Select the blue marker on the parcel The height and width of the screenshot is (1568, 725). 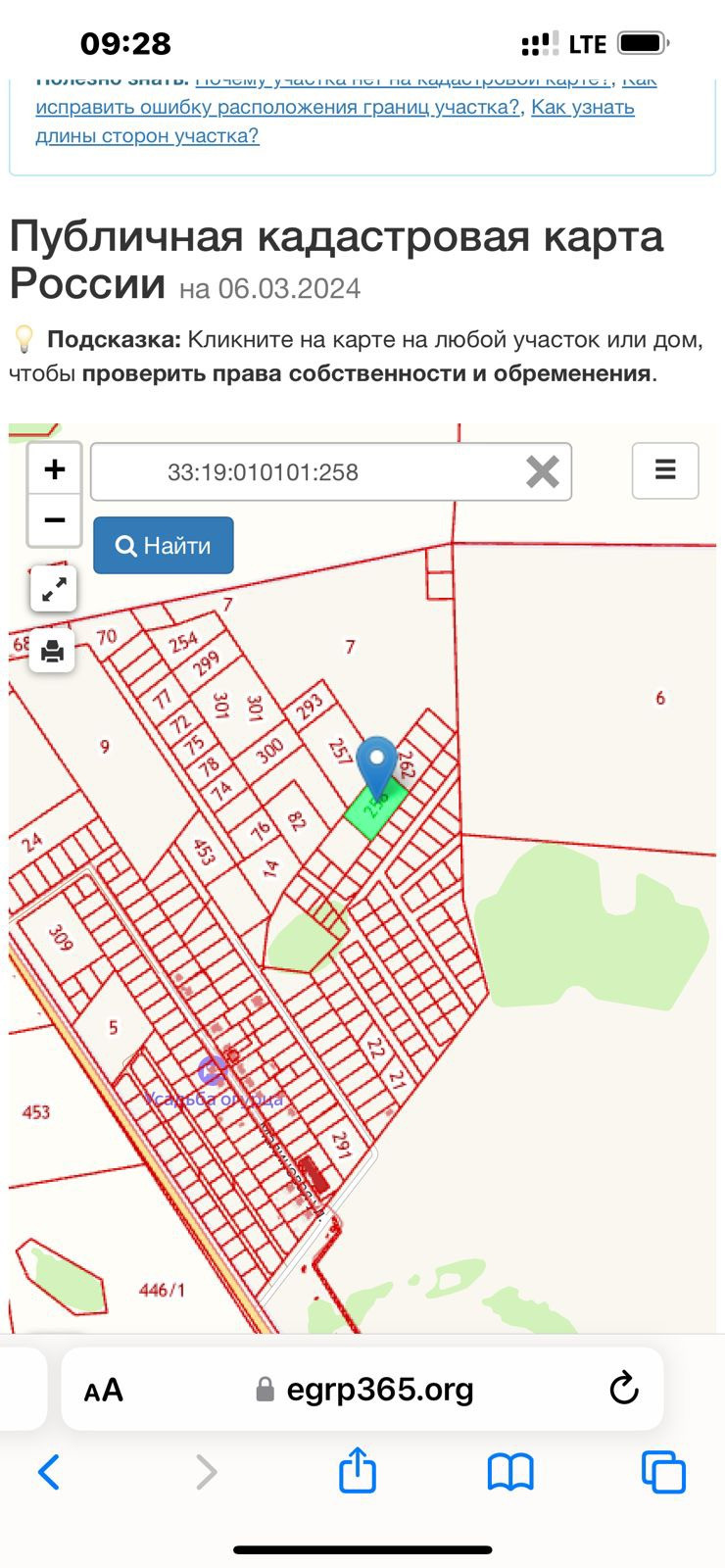[x=376, y=763]
